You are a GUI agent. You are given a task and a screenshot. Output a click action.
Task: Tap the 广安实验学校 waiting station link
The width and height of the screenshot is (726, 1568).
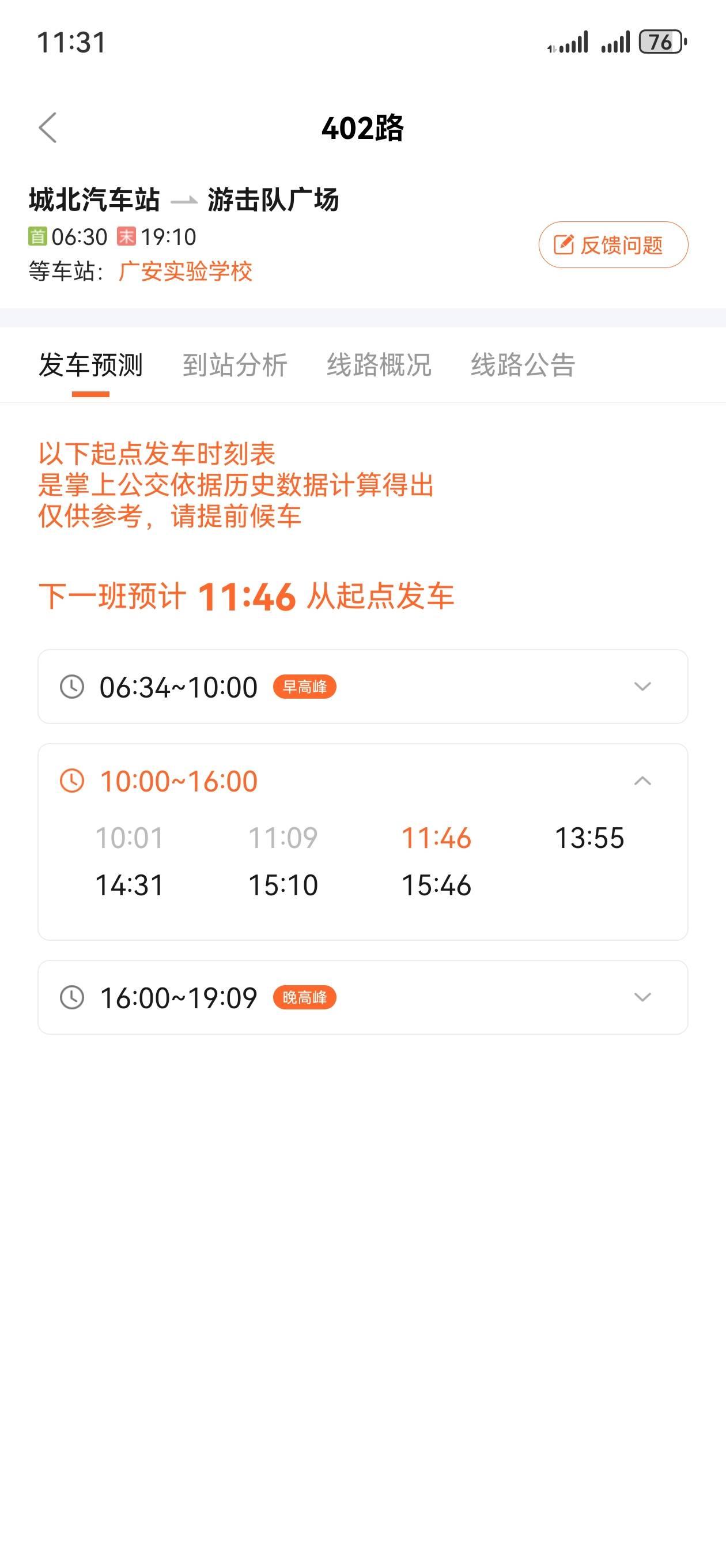tap(186, 272)
